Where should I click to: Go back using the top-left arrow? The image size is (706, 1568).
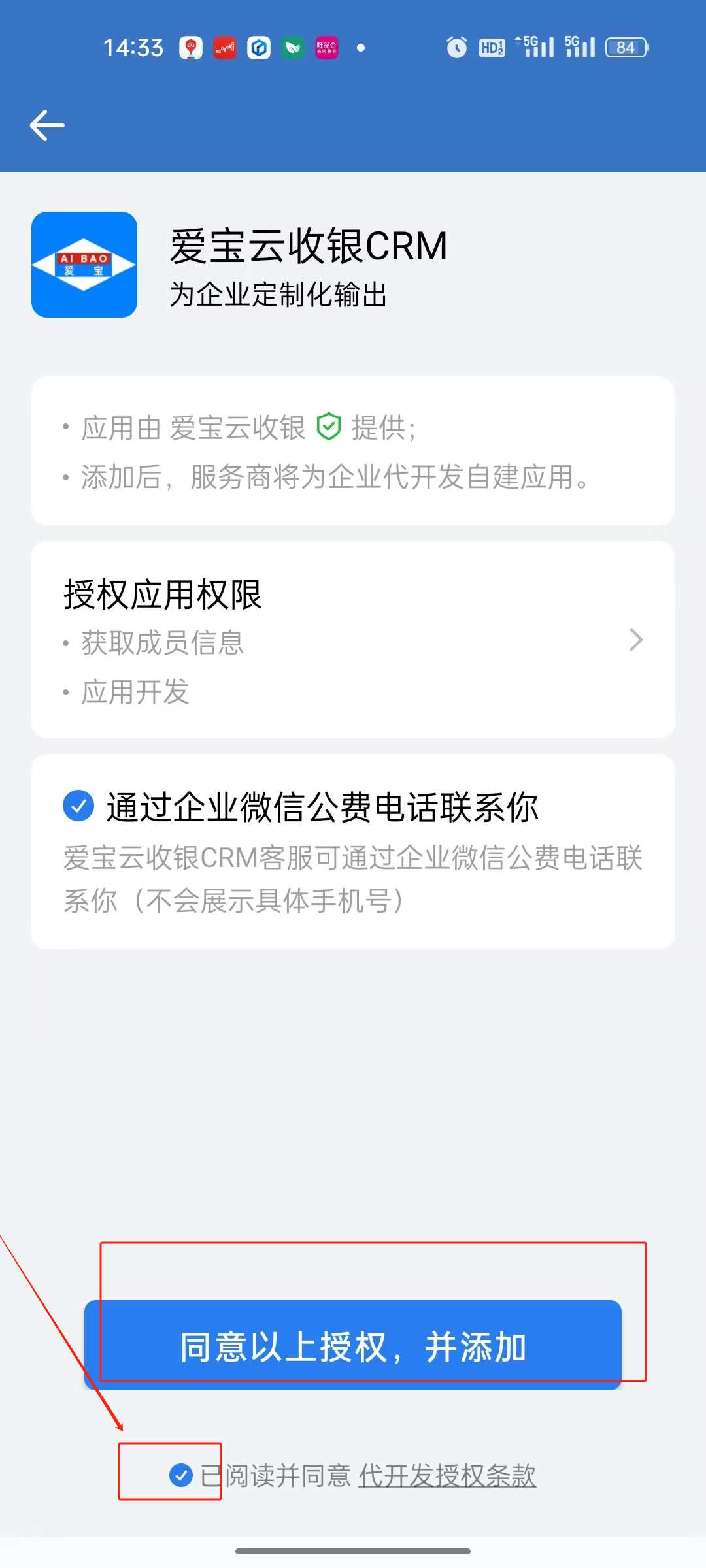pos(47,125)
